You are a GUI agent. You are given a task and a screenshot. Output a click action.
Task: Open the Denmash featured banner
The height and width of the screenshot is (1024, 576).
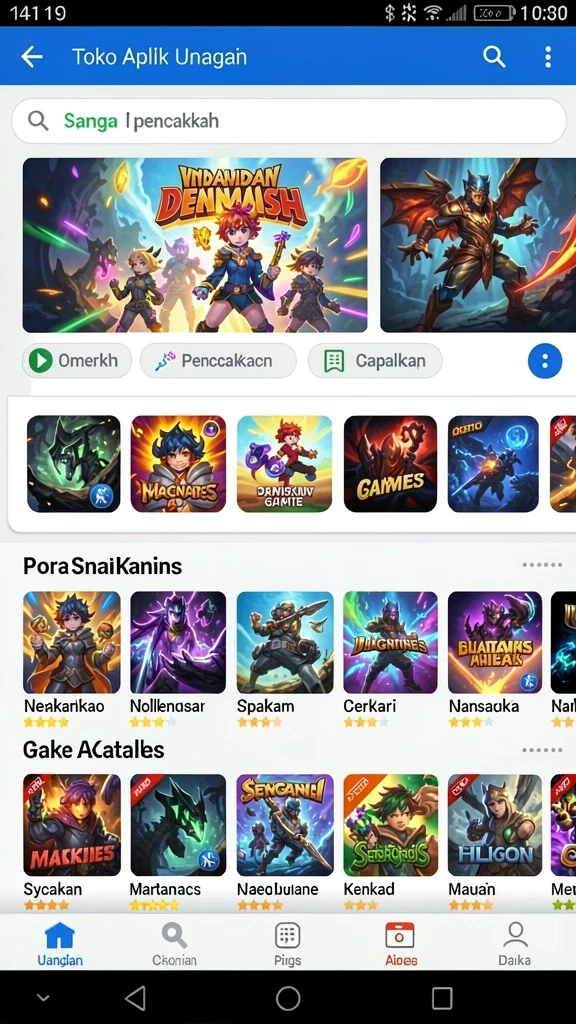pyautogui.click(x=195, y=245)
